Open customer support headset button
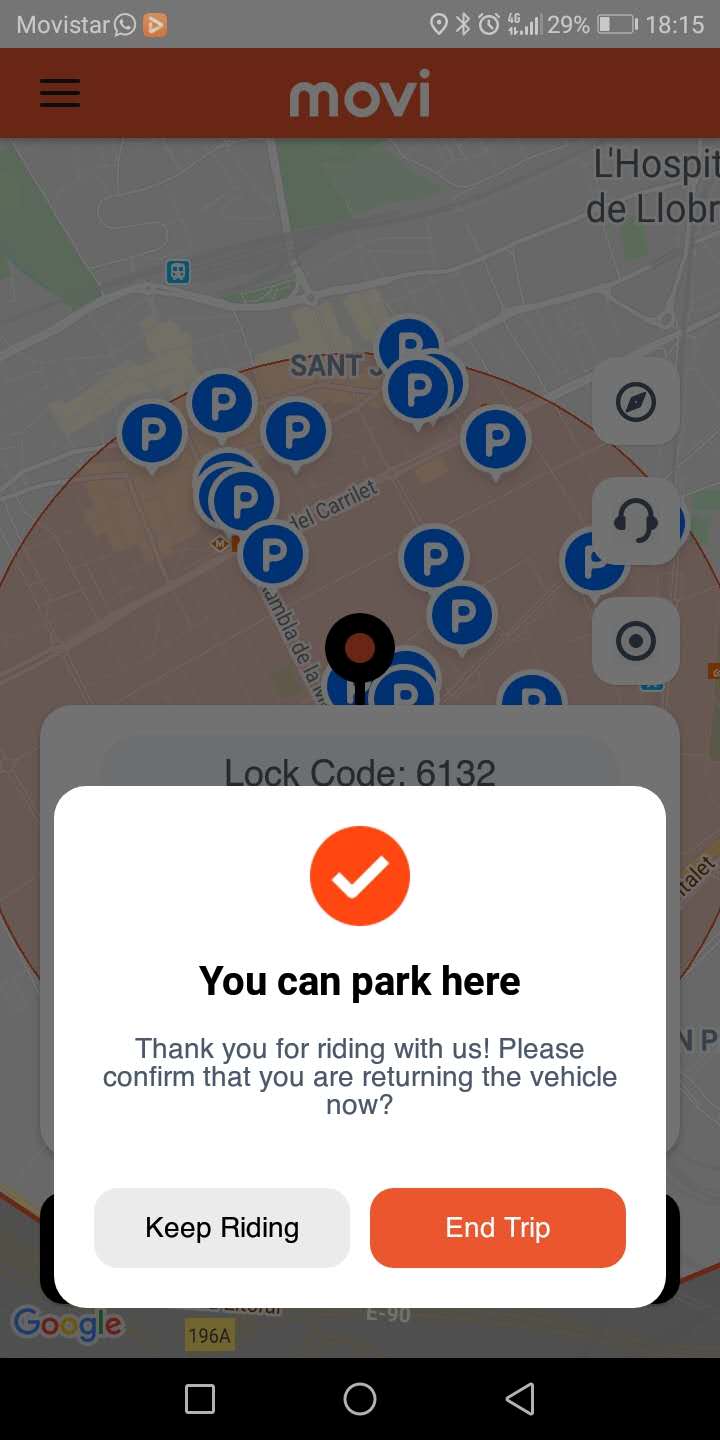The image size is (720, 1440). coord(636,521)
